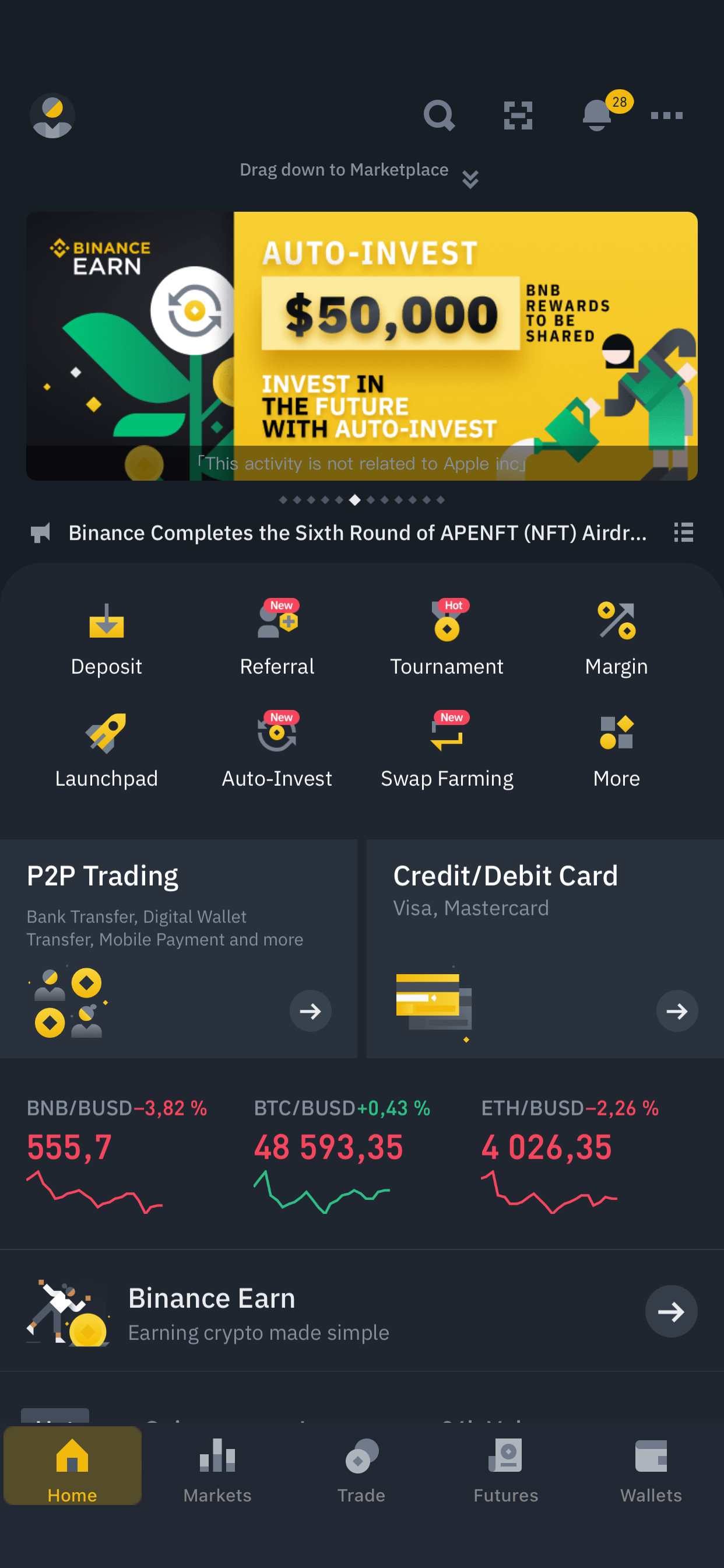Open the Margin shortcut
Image resolution: width=724 pixels, height=1568 pixels.
pyautogui.click(x=616, y=639)
